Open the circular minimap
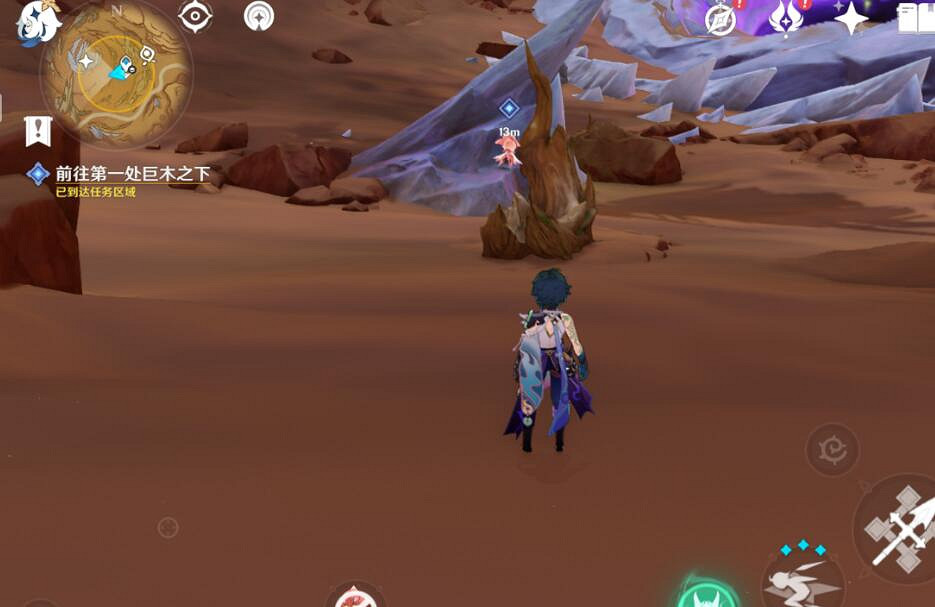 pyautogui.click(x=116, y=76)
